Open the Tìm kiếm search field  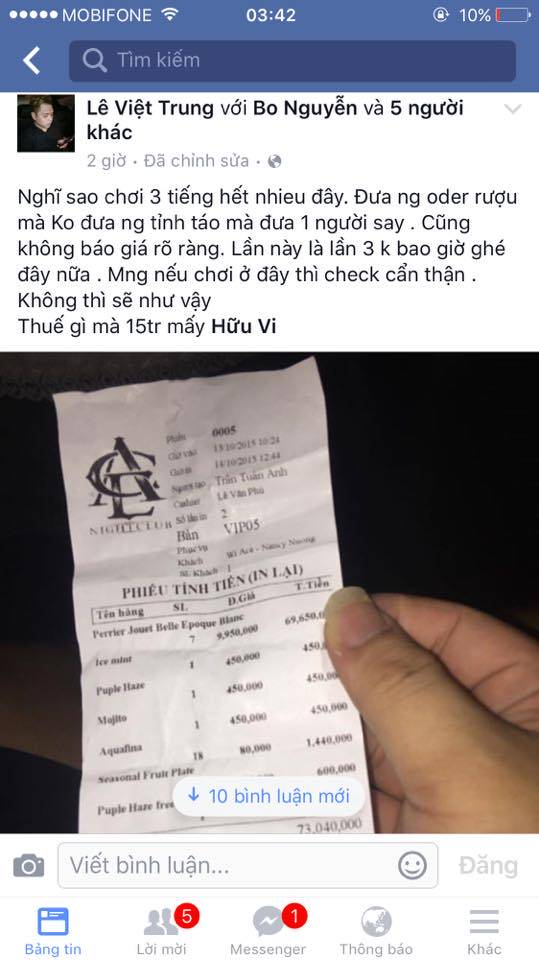tap(292, 61)
